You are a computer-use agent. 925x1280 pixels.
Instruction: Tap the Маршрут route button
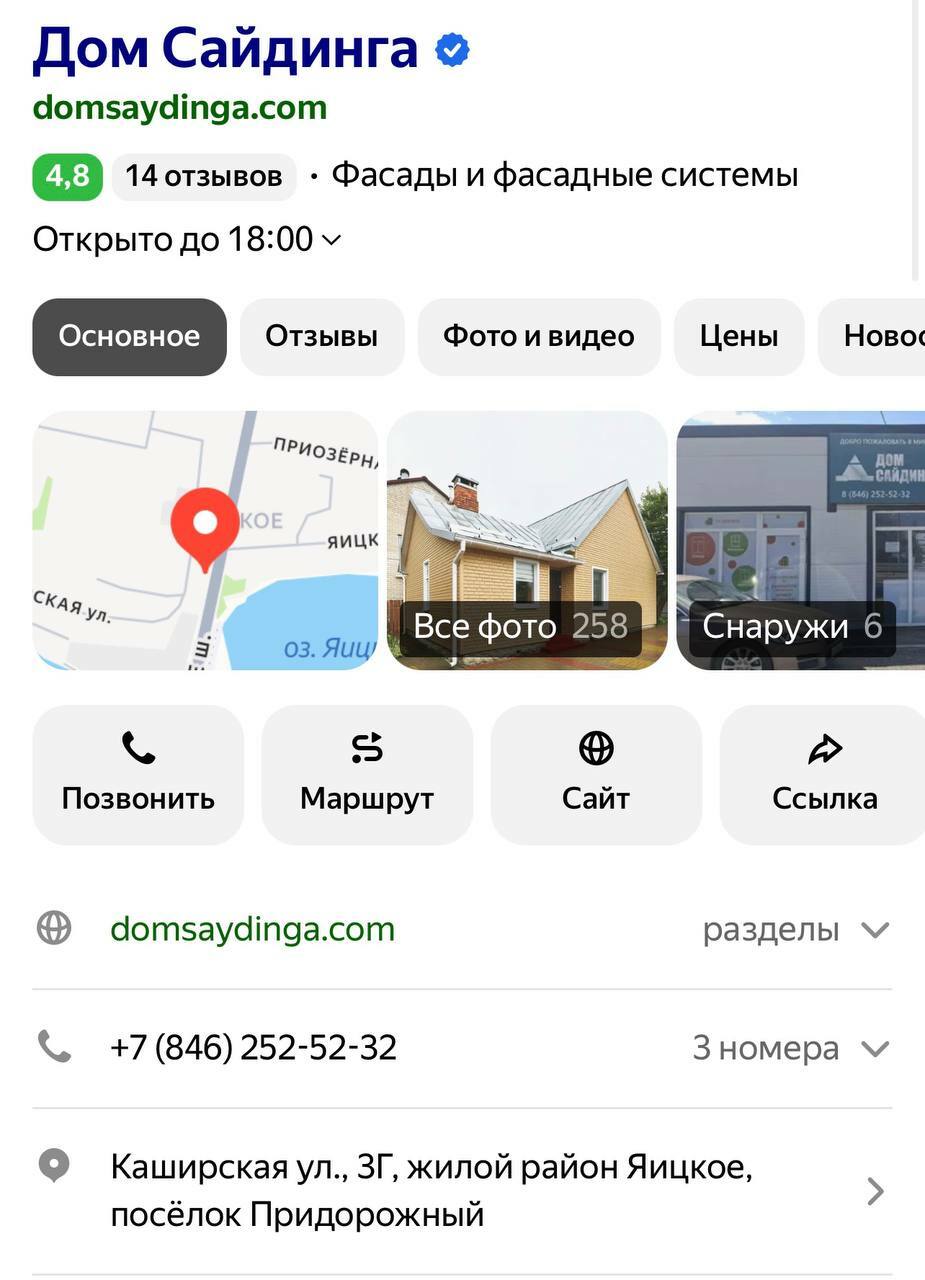point(367,774)
